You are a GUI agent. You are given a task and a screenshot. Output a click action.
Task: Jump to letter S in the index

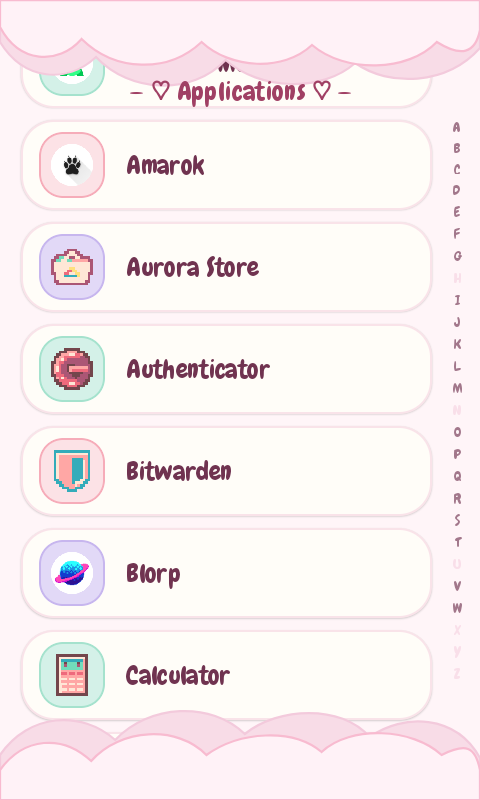point(457,520)
